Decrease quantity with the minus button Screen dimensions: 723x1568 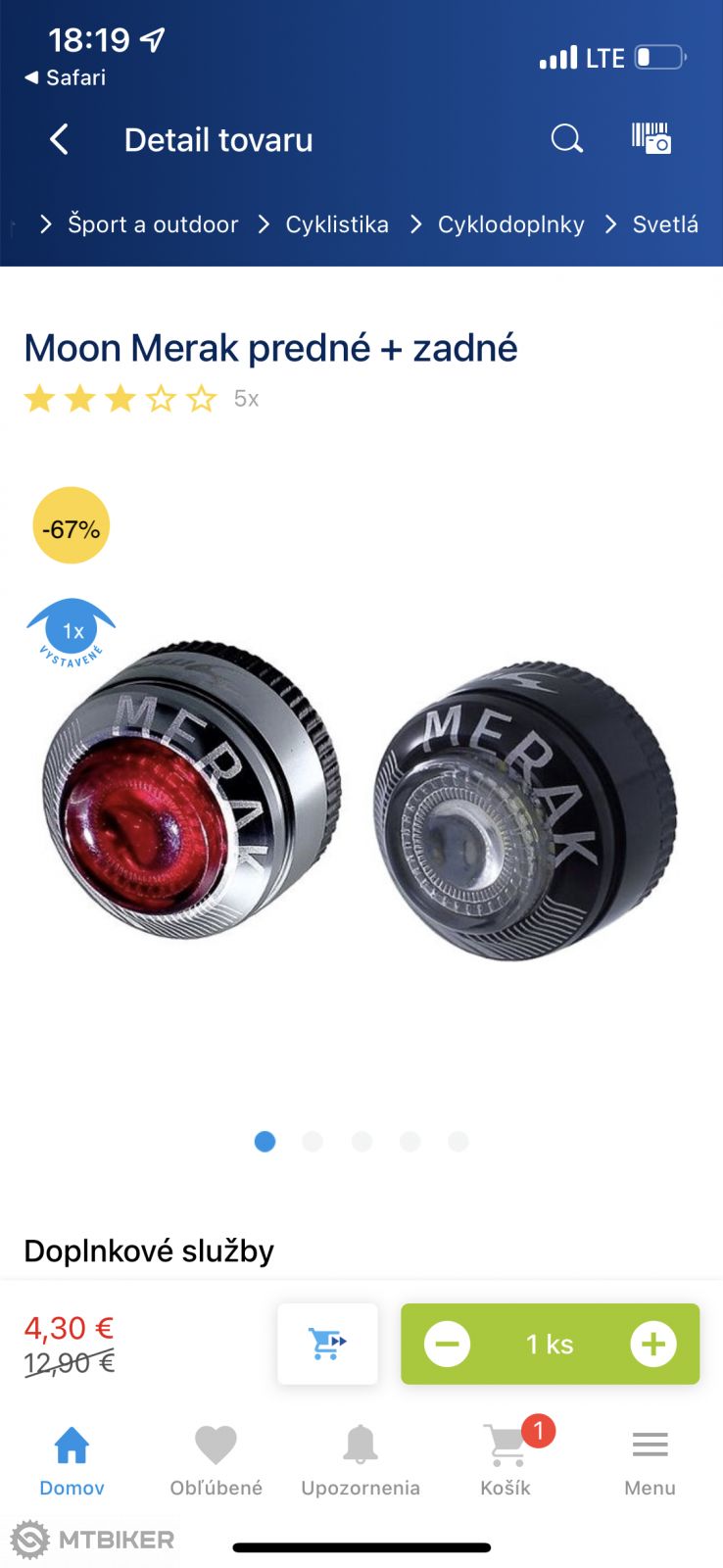point(447,1344)
